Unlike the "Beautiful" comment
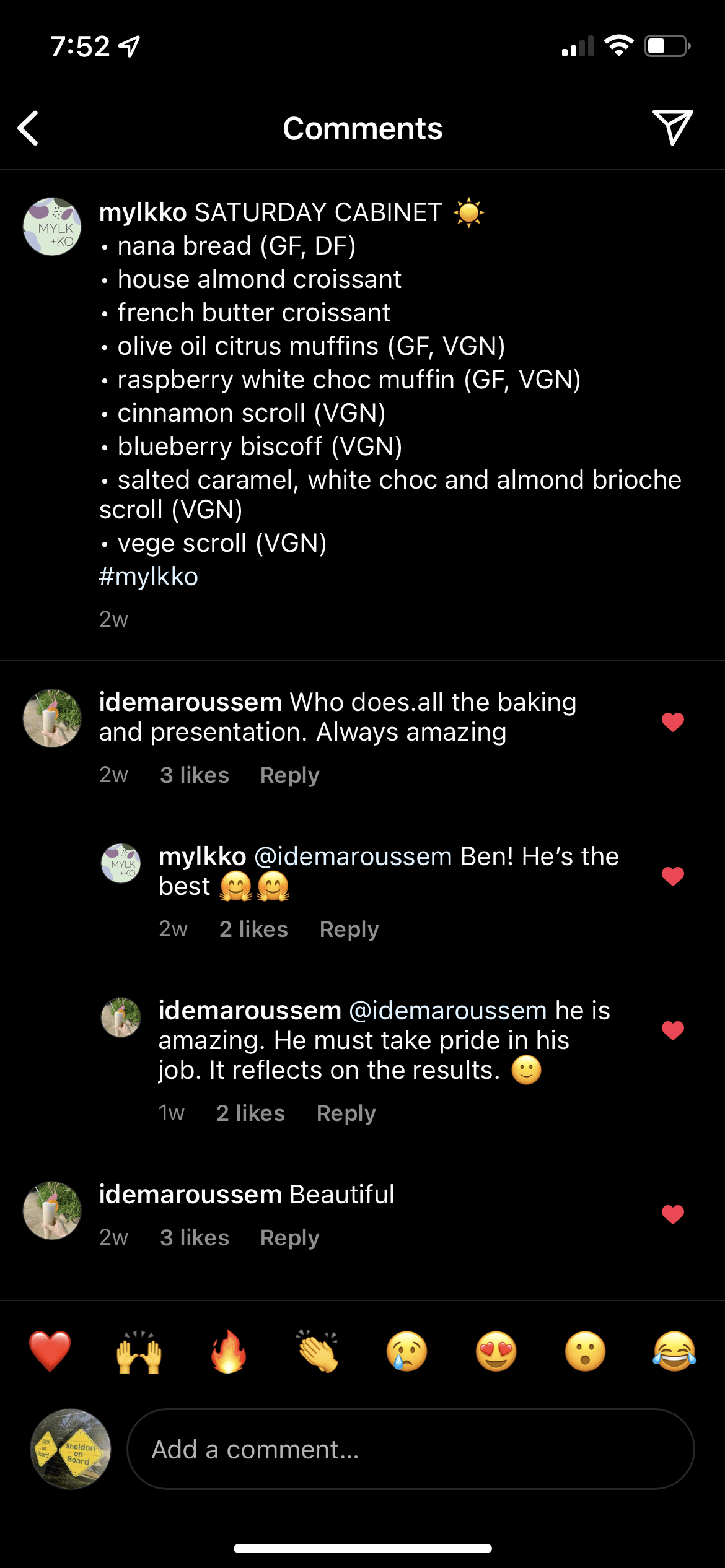 (x=672, y=1214)
